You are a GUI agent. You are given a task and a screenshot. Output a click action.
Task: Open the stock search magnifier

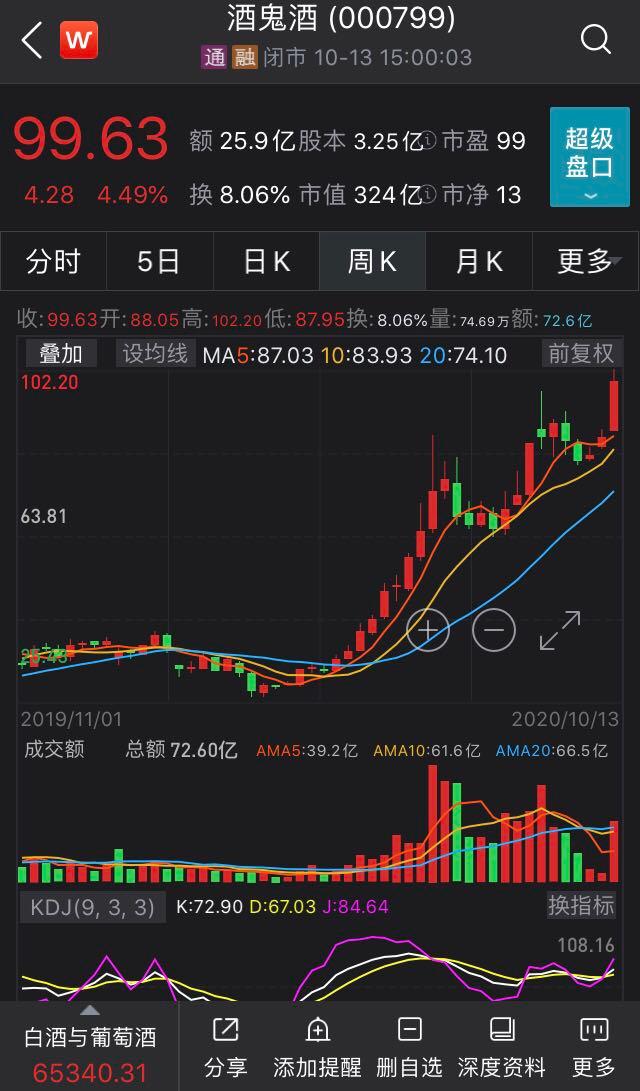pyautogui.click(x=595, y=40)
